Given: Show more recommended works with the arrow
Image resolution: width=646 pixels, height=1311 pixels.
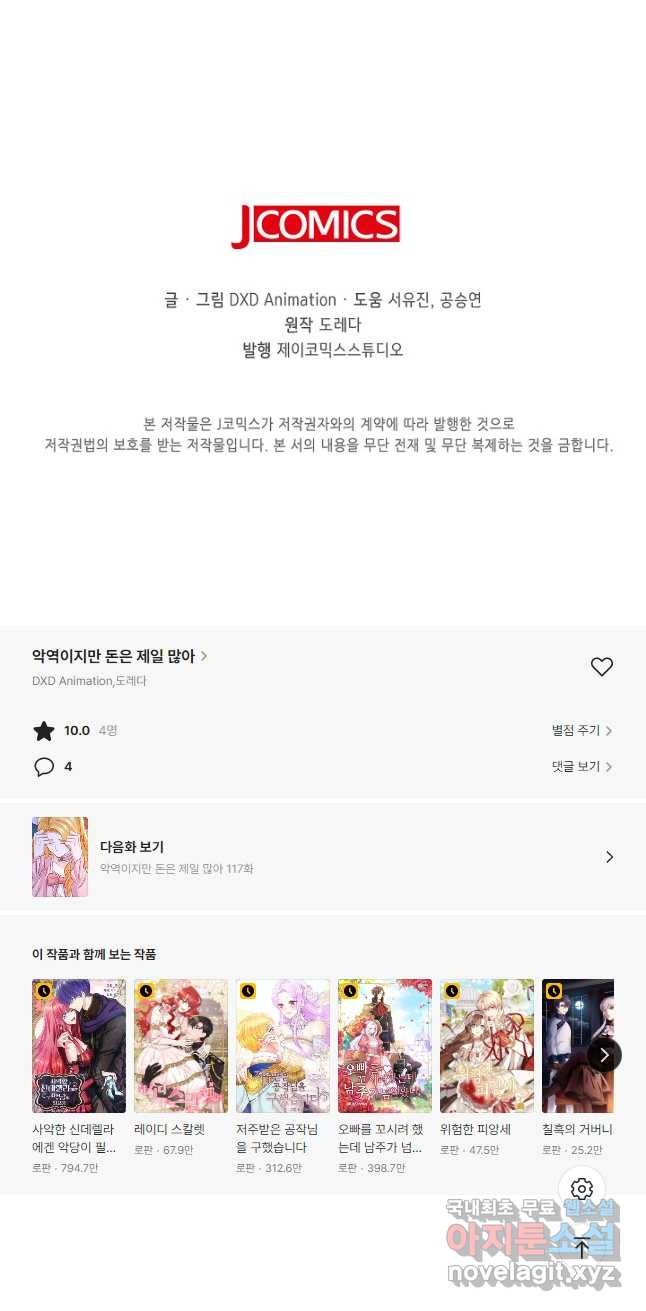Looking at the screenshot, I should pos(604,1055).
